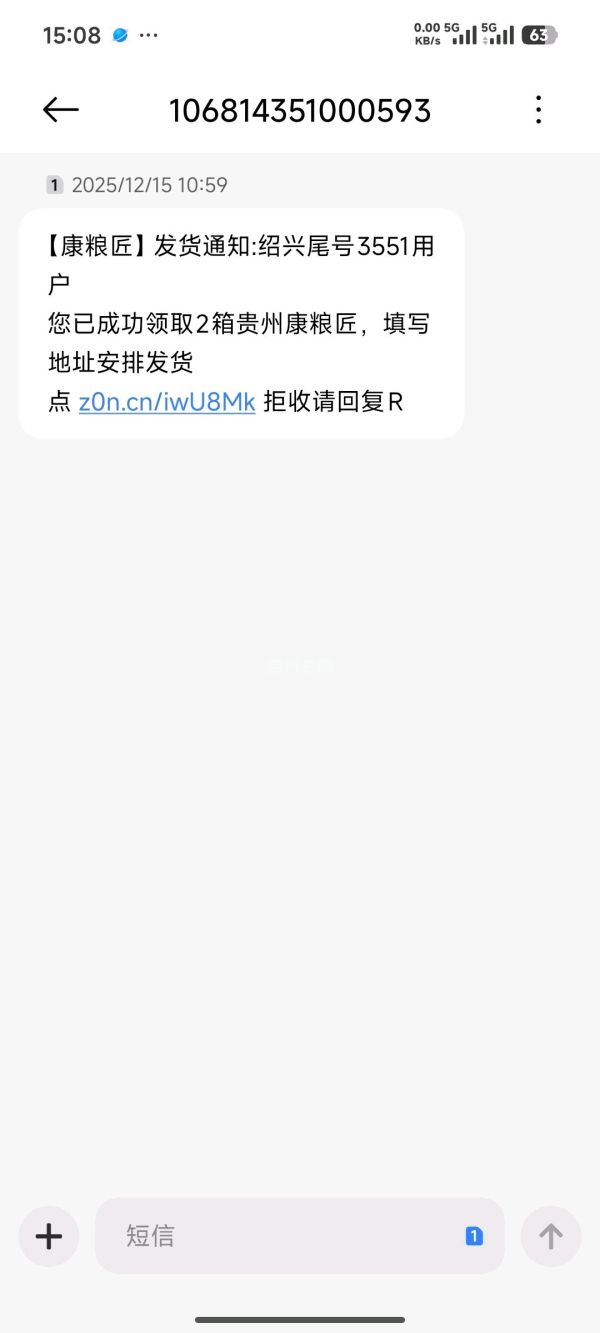Tap the plus attachment button
Screen dimensions: 600x1333
49,1236
